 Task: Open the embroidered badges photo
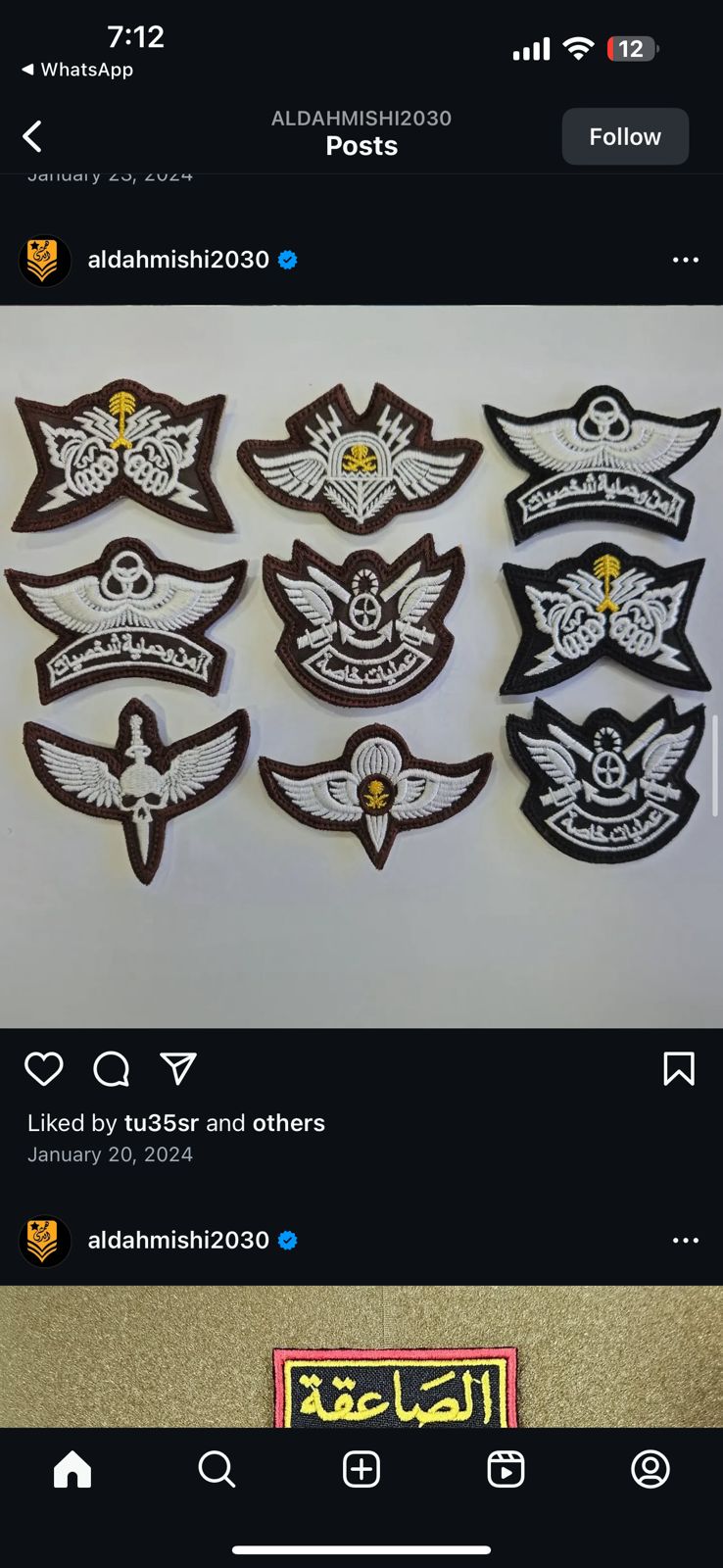click(x=361, y=666)
